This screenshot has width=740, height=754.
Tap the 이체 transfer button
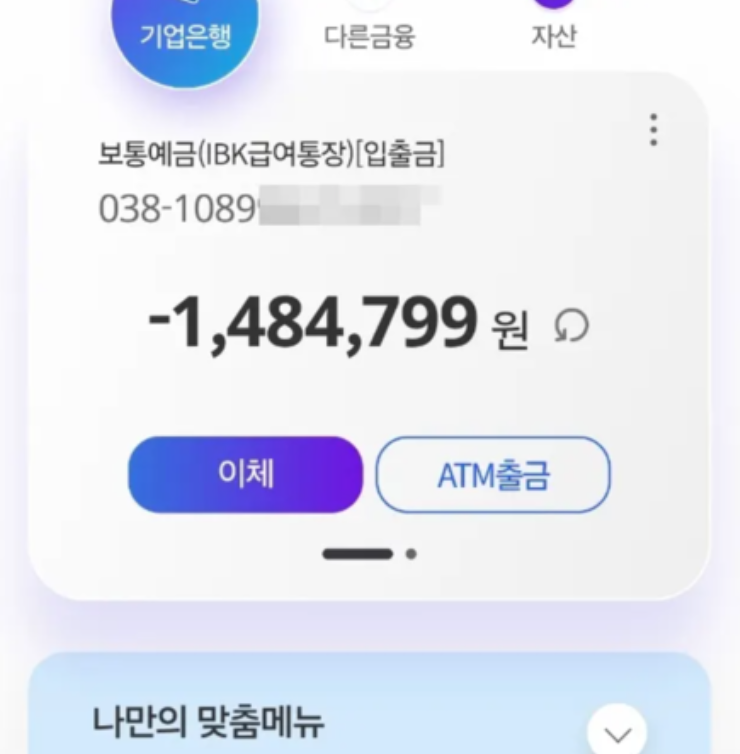point(245,474)
